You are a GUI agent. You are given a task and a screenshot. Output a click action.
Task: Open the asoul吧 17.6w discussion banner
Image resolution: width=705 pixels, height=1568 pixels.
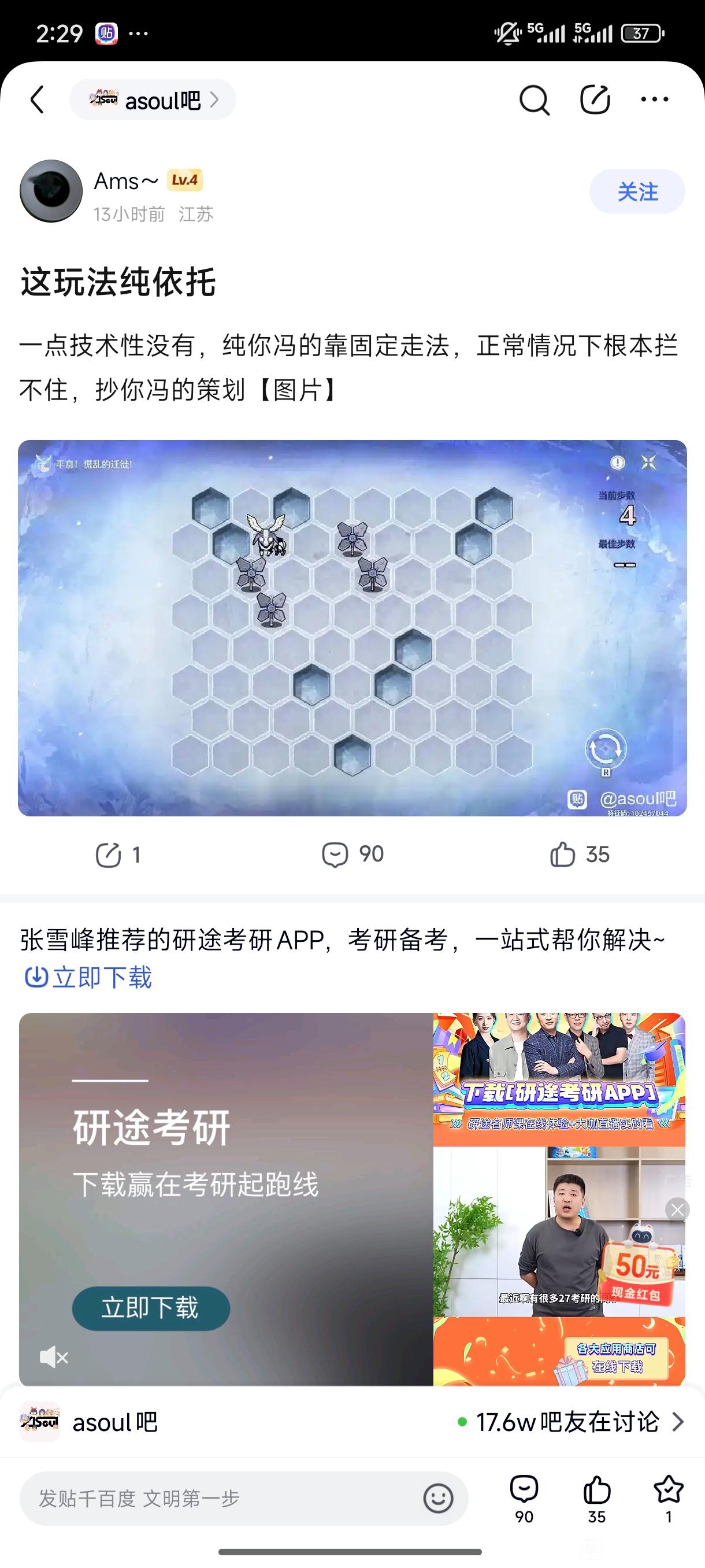click(352, 1422)
